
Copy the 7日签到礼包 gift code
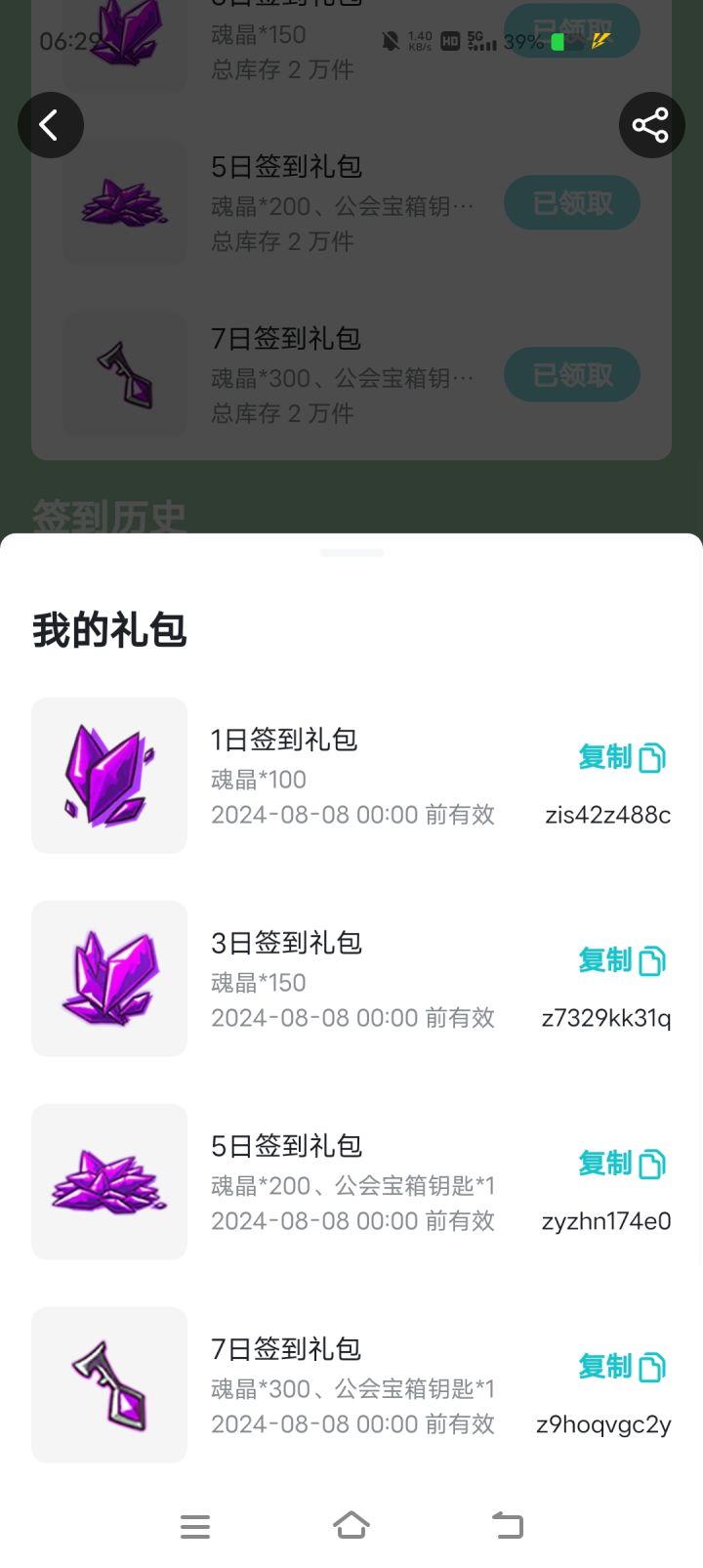(622, 1367)
